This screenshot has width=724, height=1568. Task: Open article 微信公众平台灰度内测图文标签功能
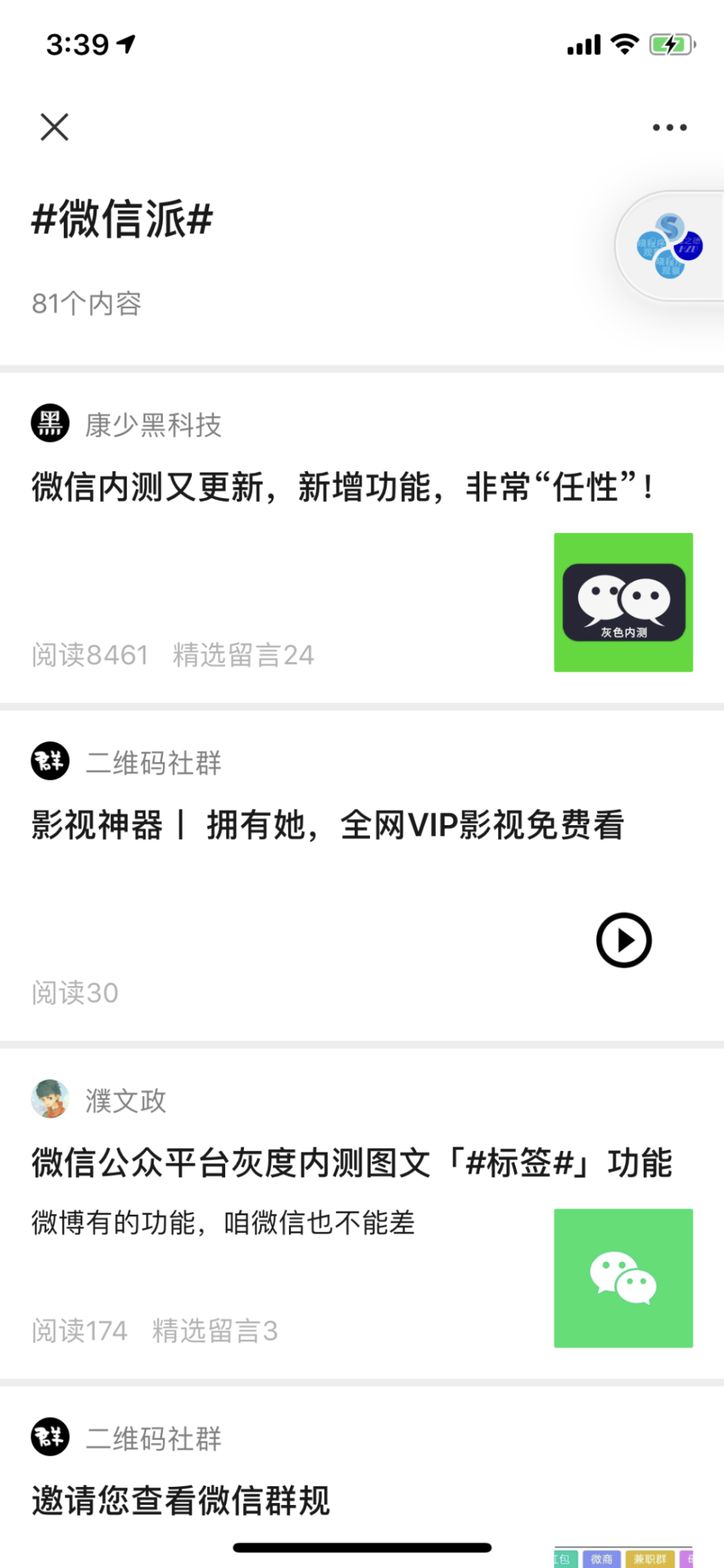click(351, 1163)
